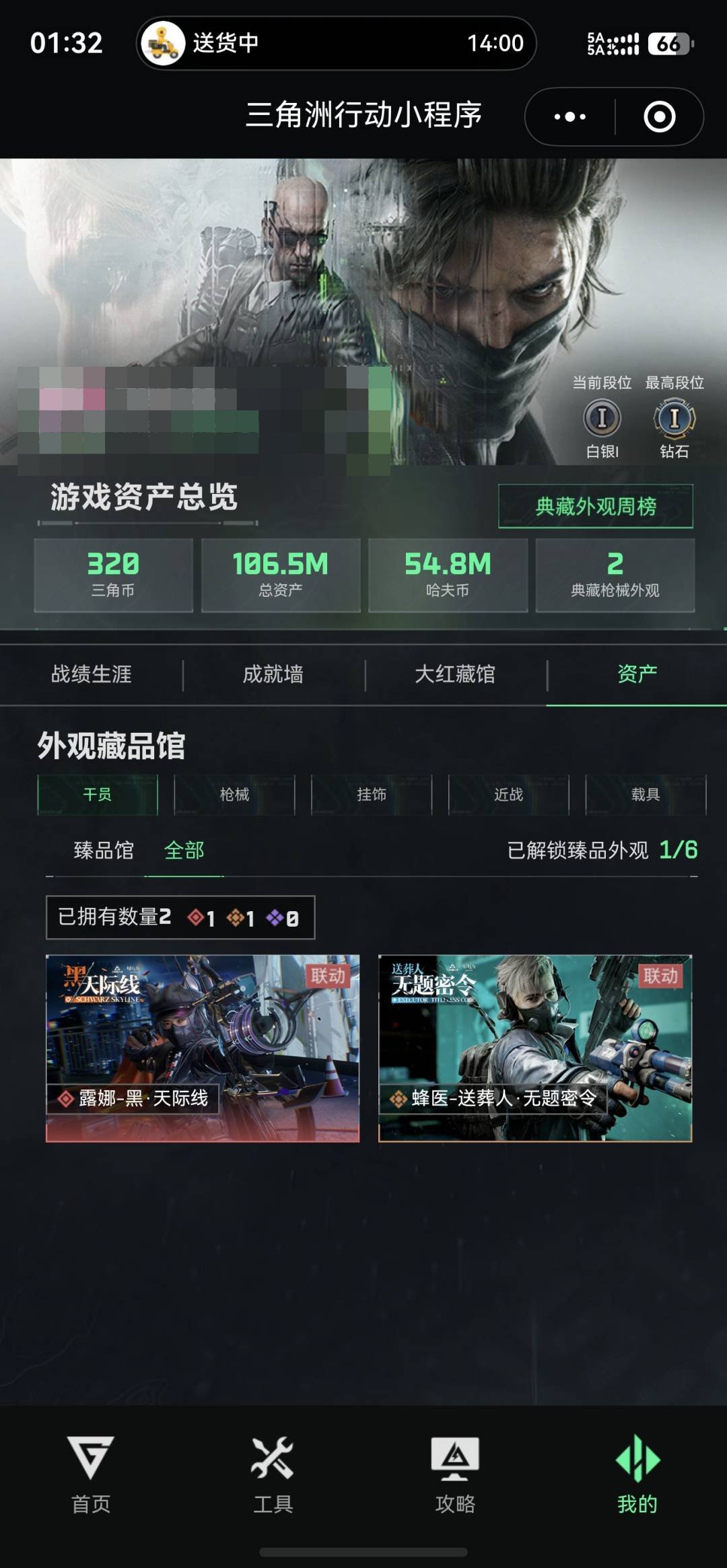Switch to the 战绩生涯 tab
The width and height of the screenshot is (727, 1568).
tap(92, 674)
